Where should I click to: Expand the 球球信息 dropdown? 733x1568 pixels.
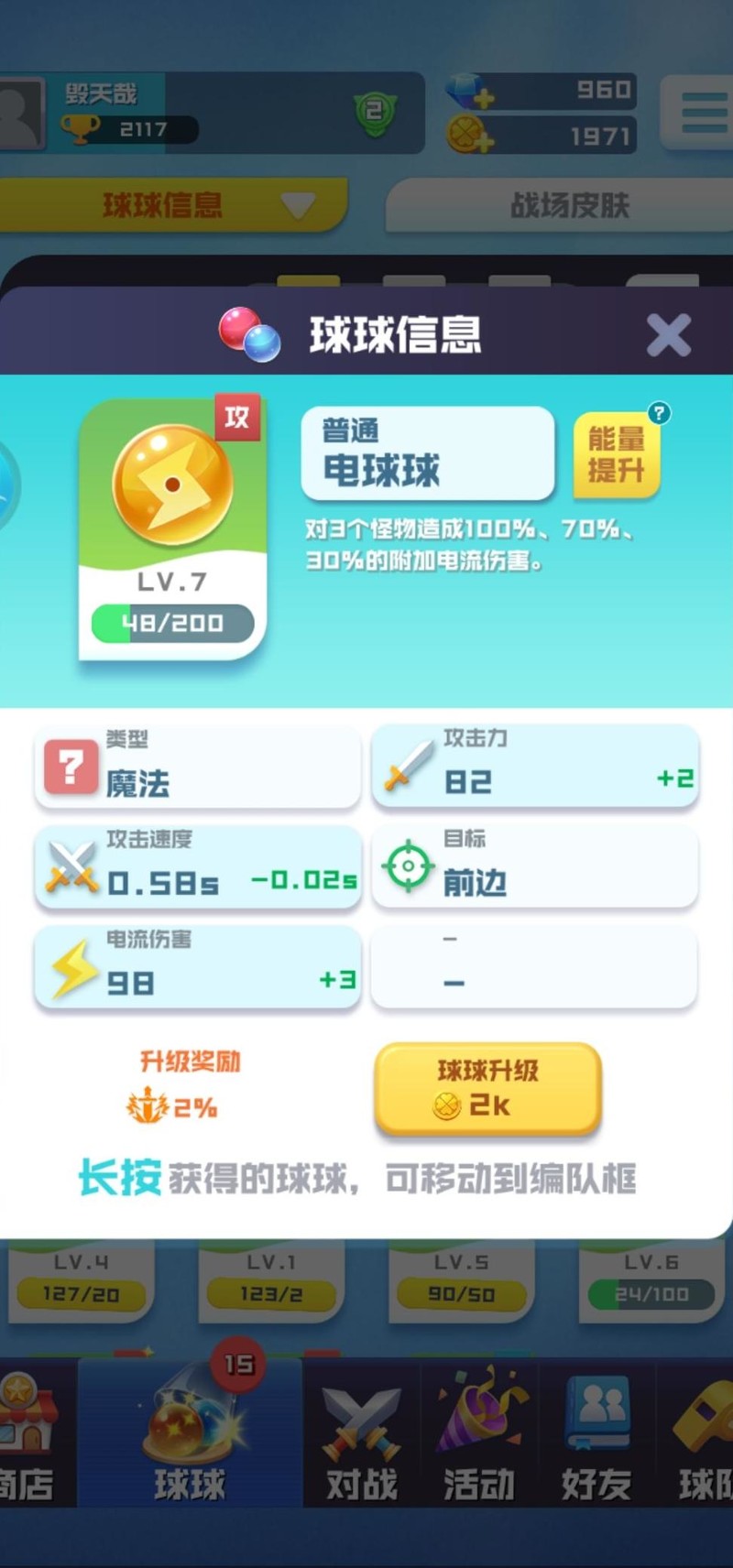pyautogui.click(x=297, y=205)
